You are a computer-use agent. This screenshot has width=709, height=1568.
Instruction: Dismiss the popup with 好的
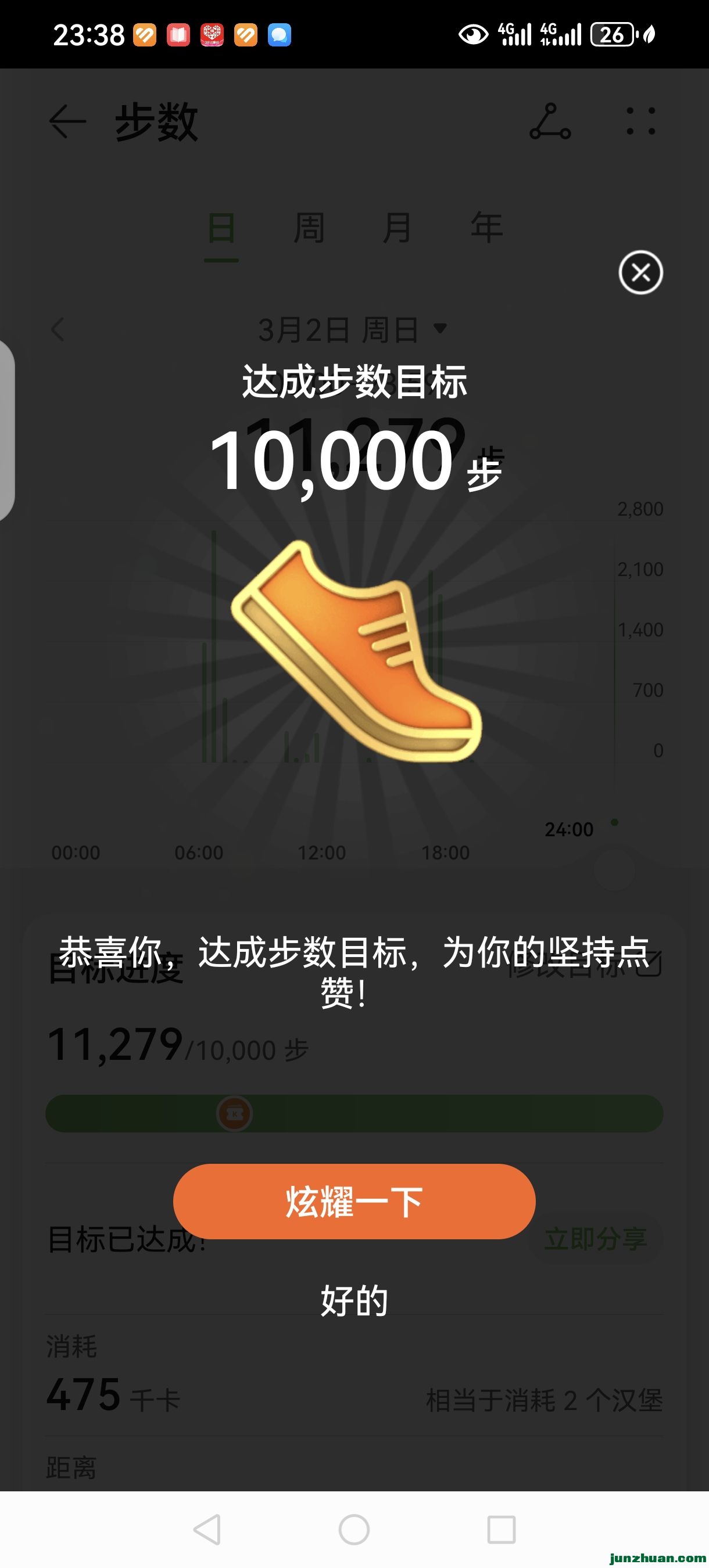tap(354, 1300)
